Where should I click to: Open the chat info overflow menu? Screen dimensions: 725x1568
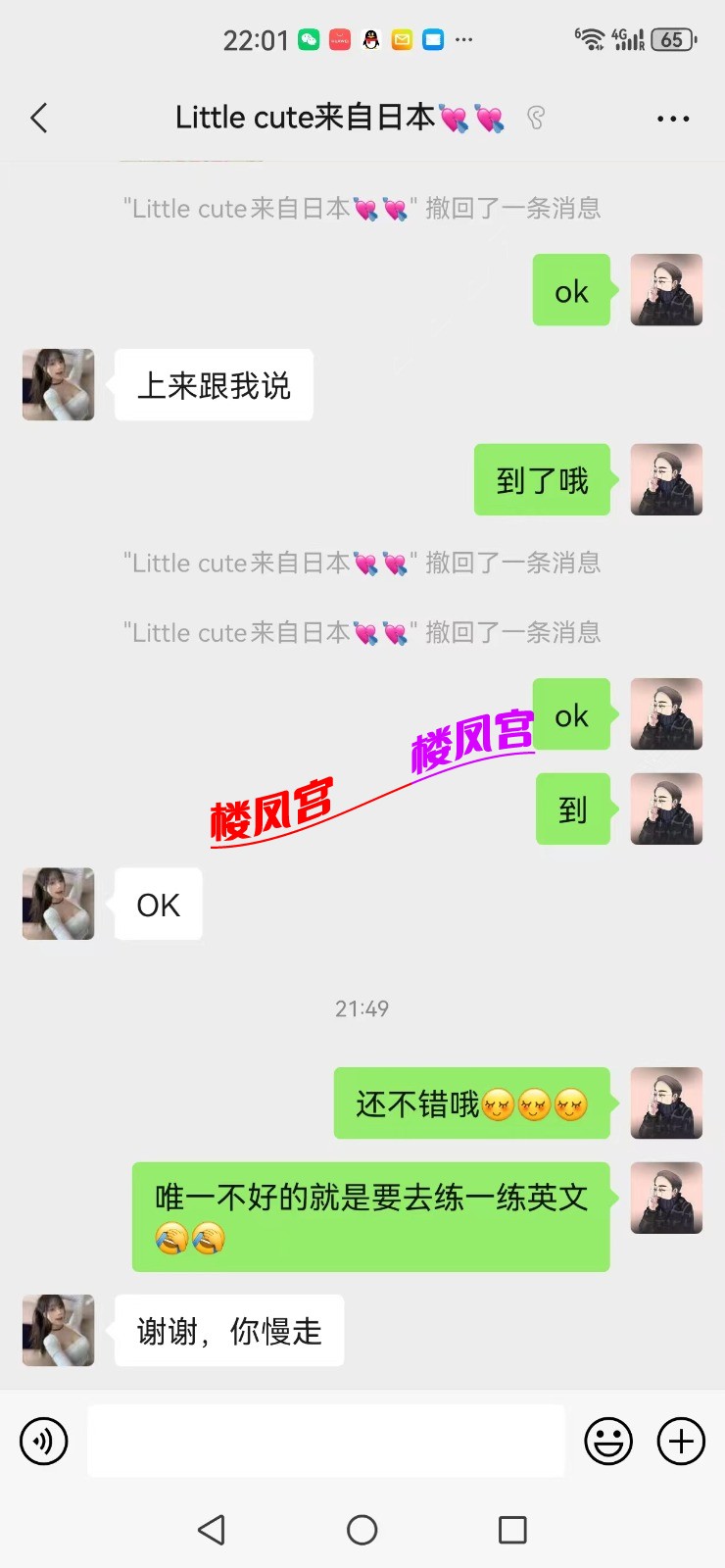coord(673,119)
